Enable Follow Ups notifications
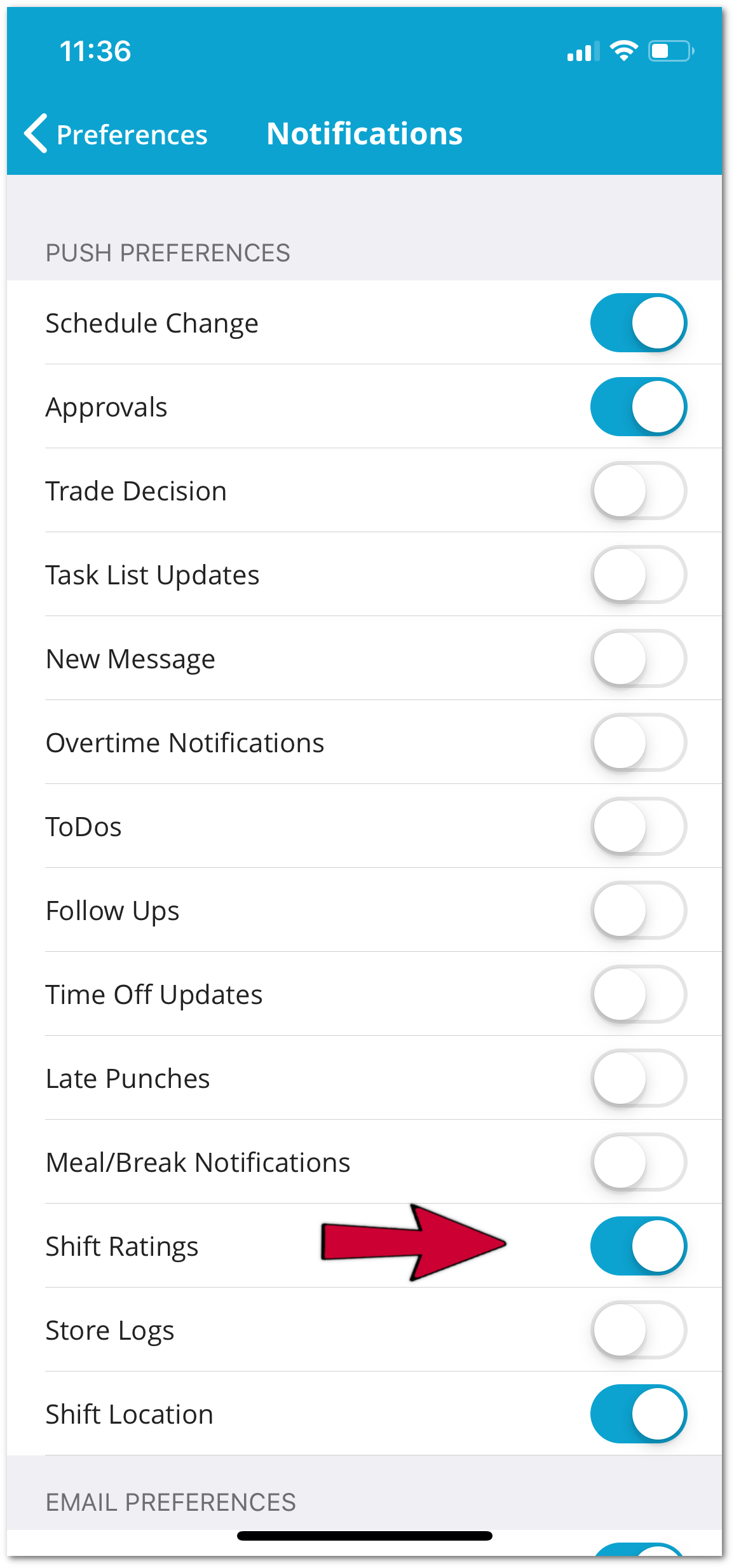This screenshot has height=1568, width=734. (638, 911)
